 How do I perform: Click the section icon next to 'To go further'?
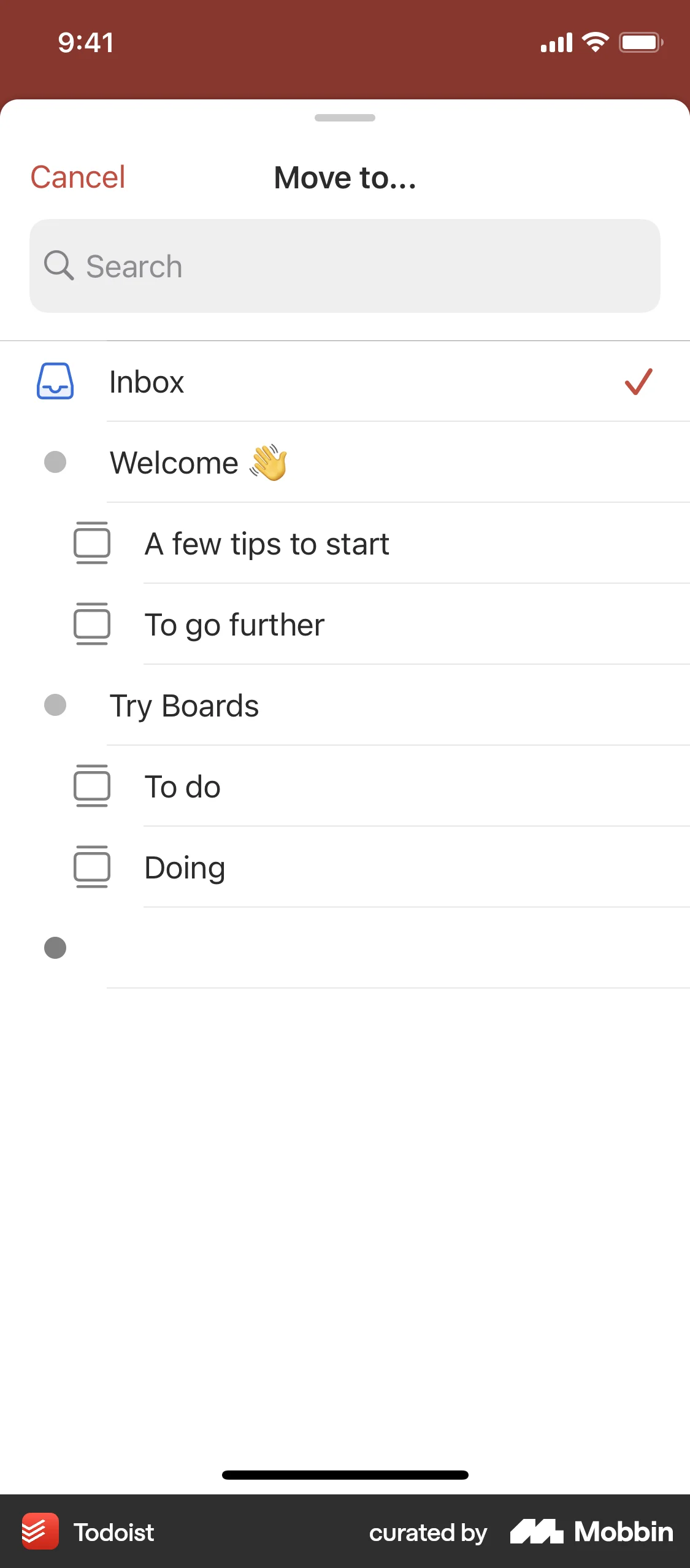91,623
